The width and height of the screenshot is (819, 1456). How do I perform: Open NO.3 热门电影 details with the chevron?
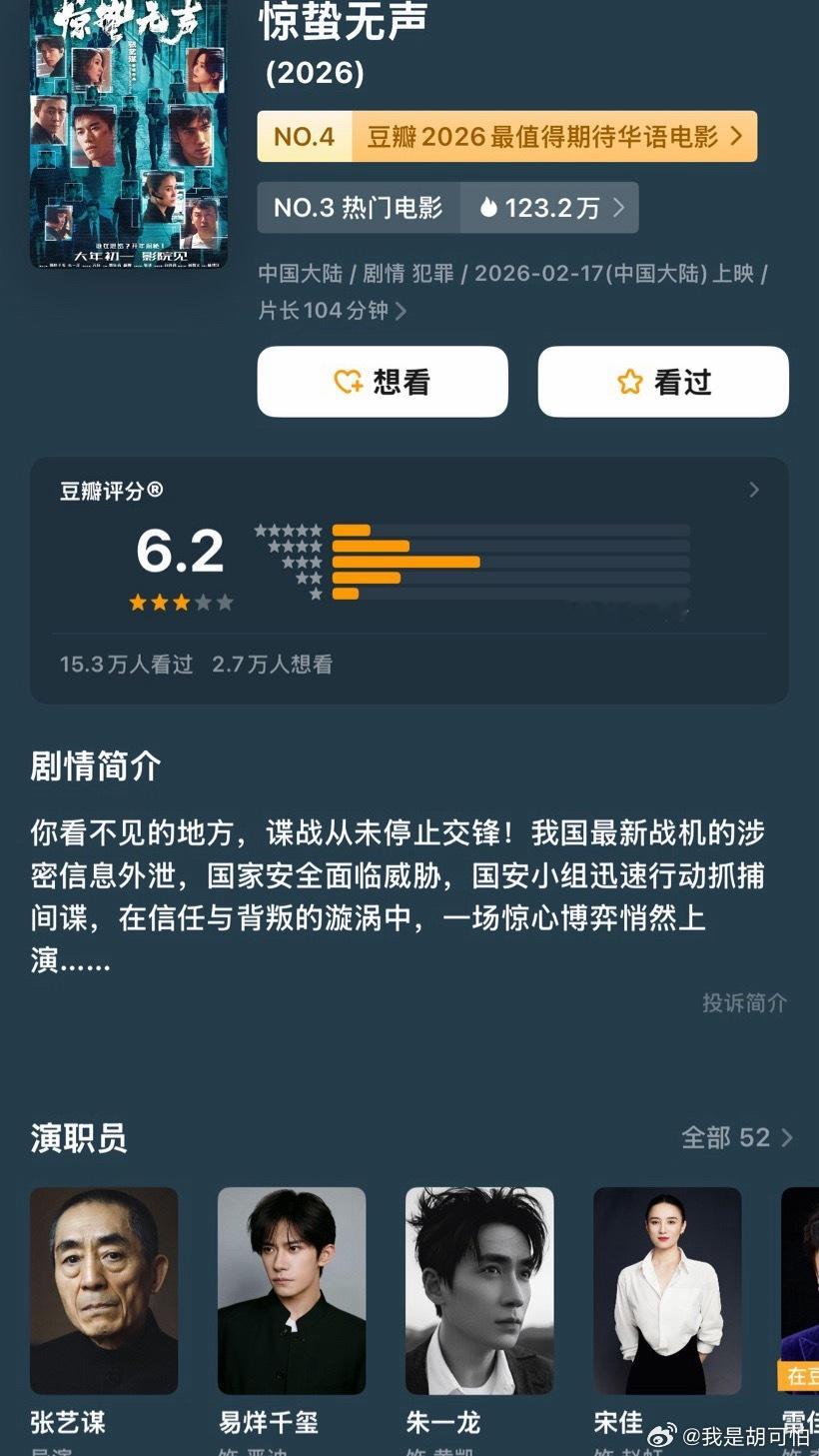click(616, 207)
